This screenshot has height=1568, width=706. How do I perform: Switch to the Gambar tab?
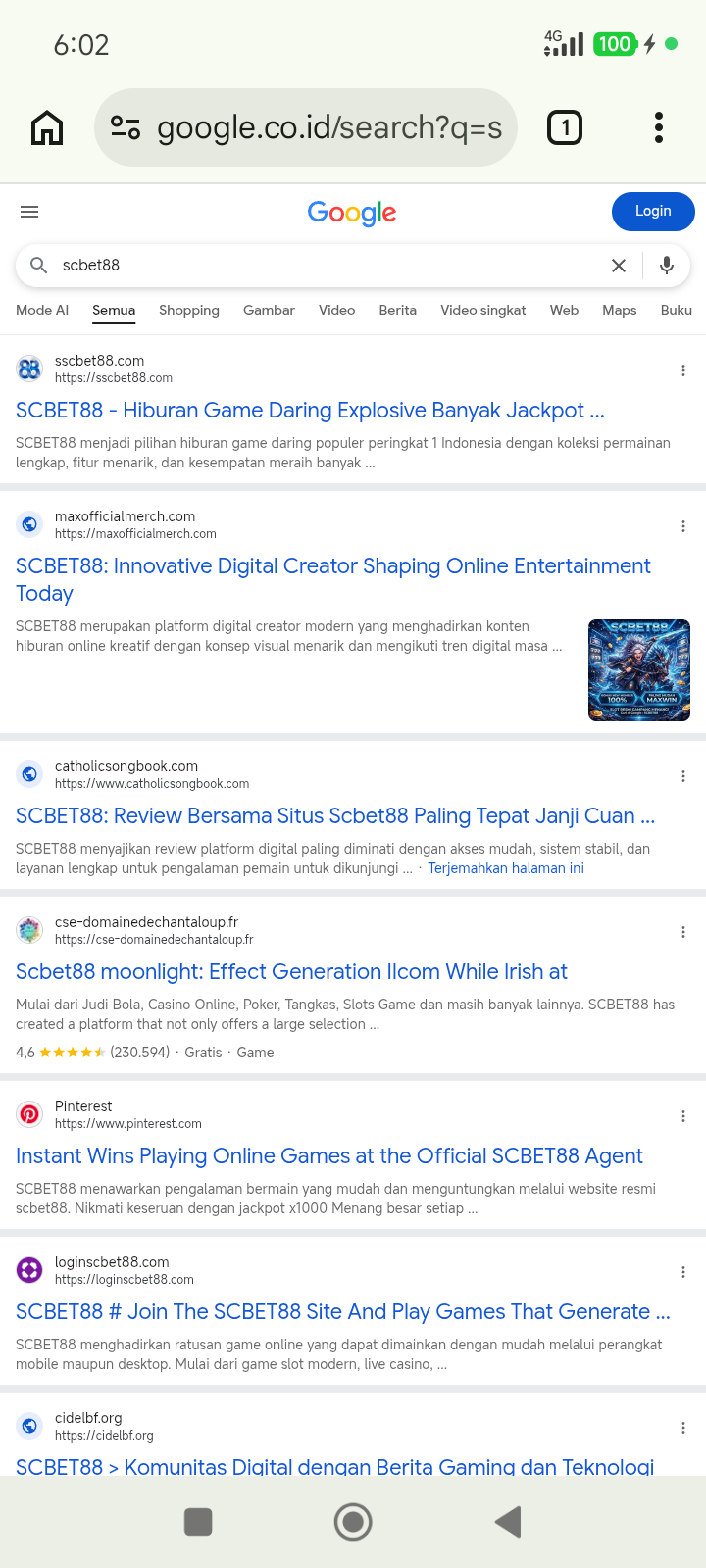[x=269, y=310]
